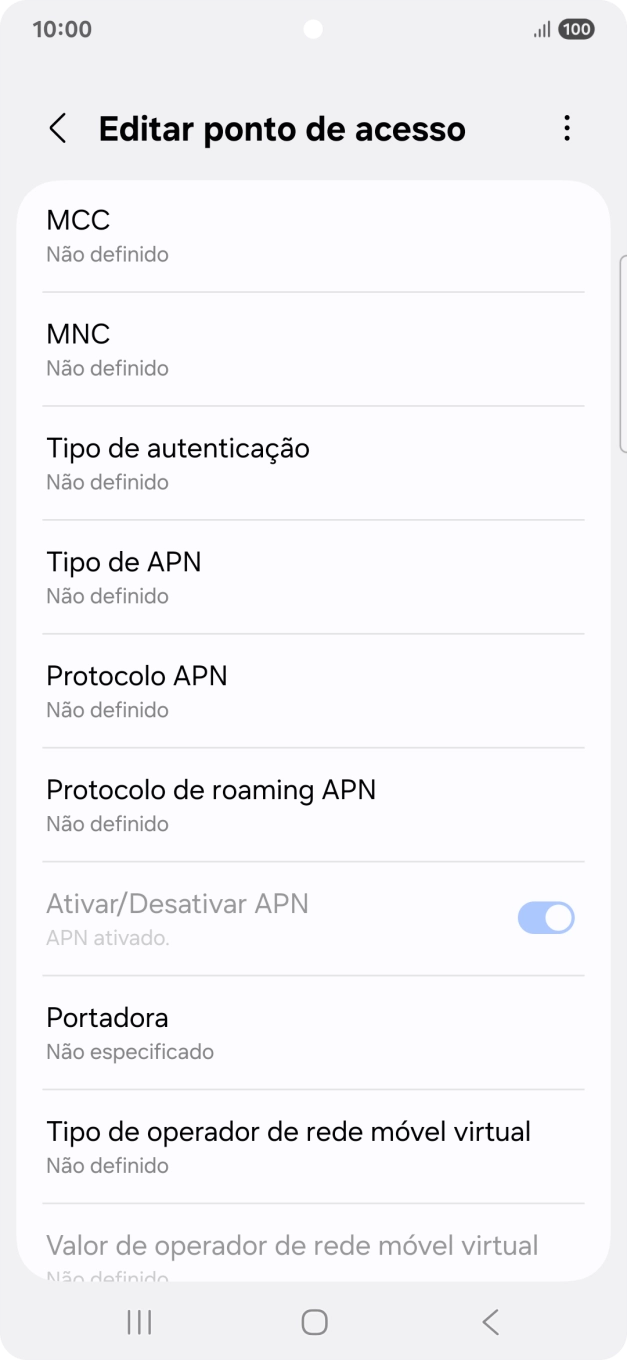Open the three-dot overflow menu
The height and width of the screenshot is (1360, 627).
pyautogui.click(x=567, y=129)
